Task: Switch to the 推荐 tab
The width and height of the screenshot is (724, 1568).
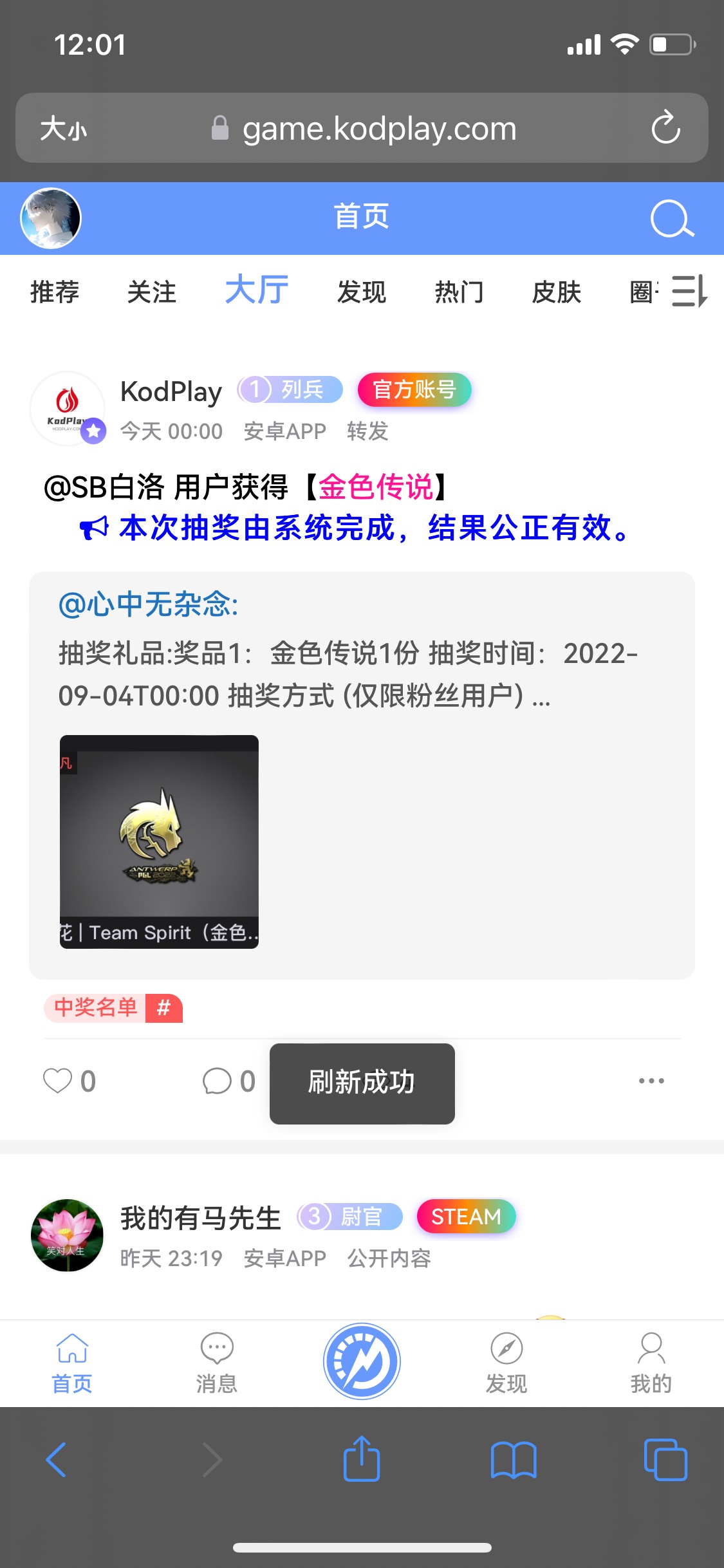Action: pyautogui.click(x=55, y=292)
